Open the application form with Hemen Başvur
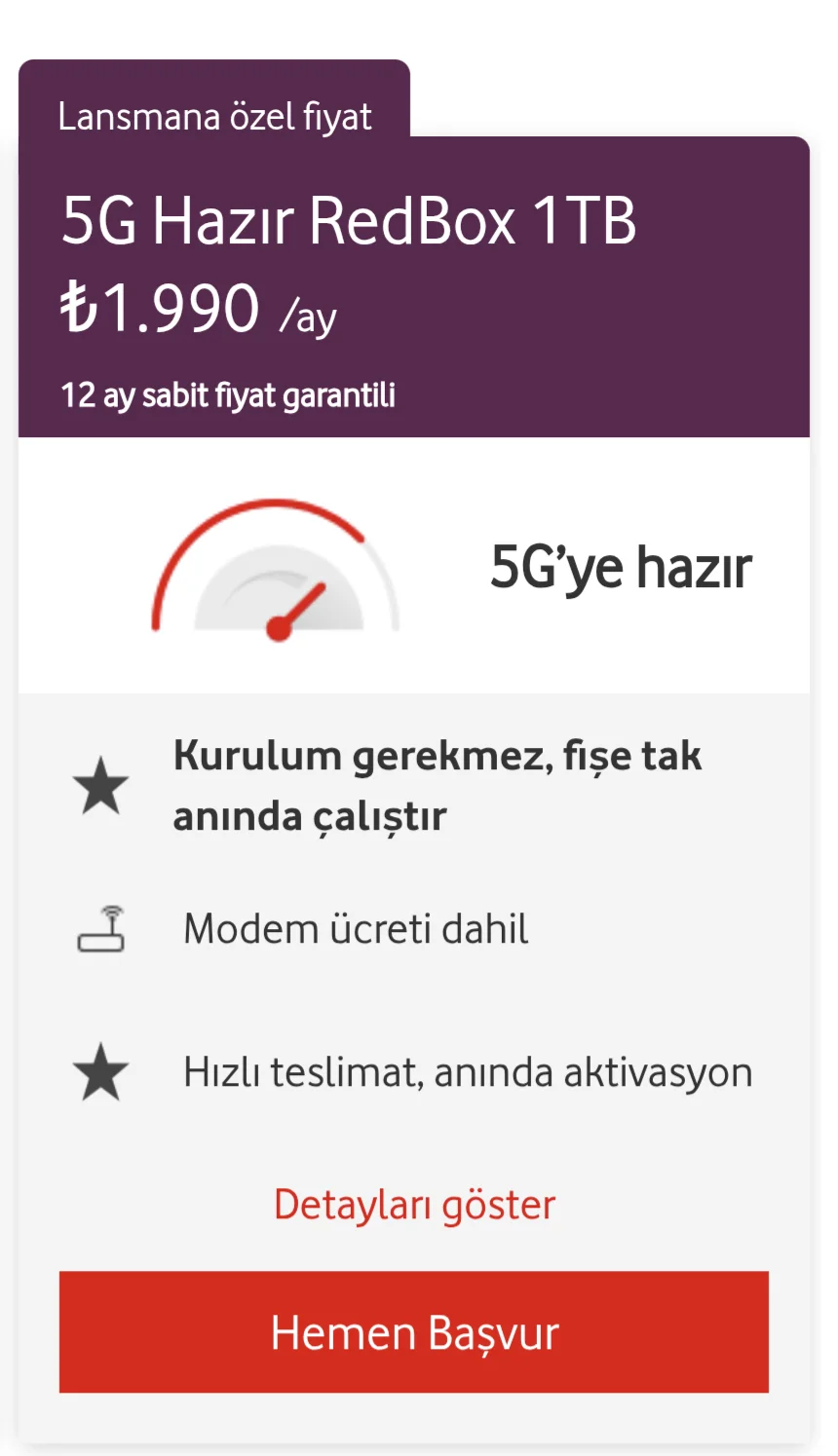This screenshot has width=838, height=1456. 415,1332
